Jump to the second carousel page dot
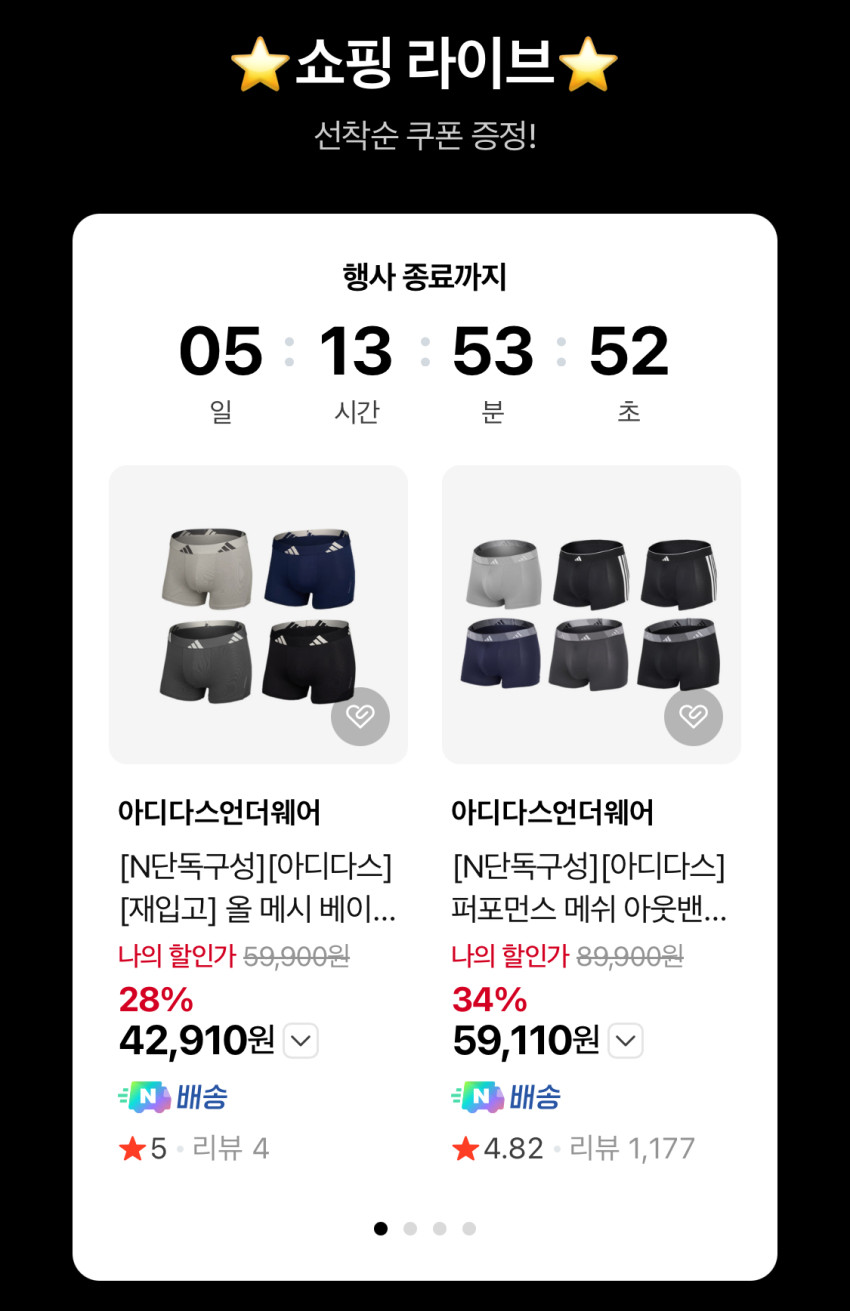Image resolution: width=850 pixels, height=1311 pixels. coord(410,1228)
